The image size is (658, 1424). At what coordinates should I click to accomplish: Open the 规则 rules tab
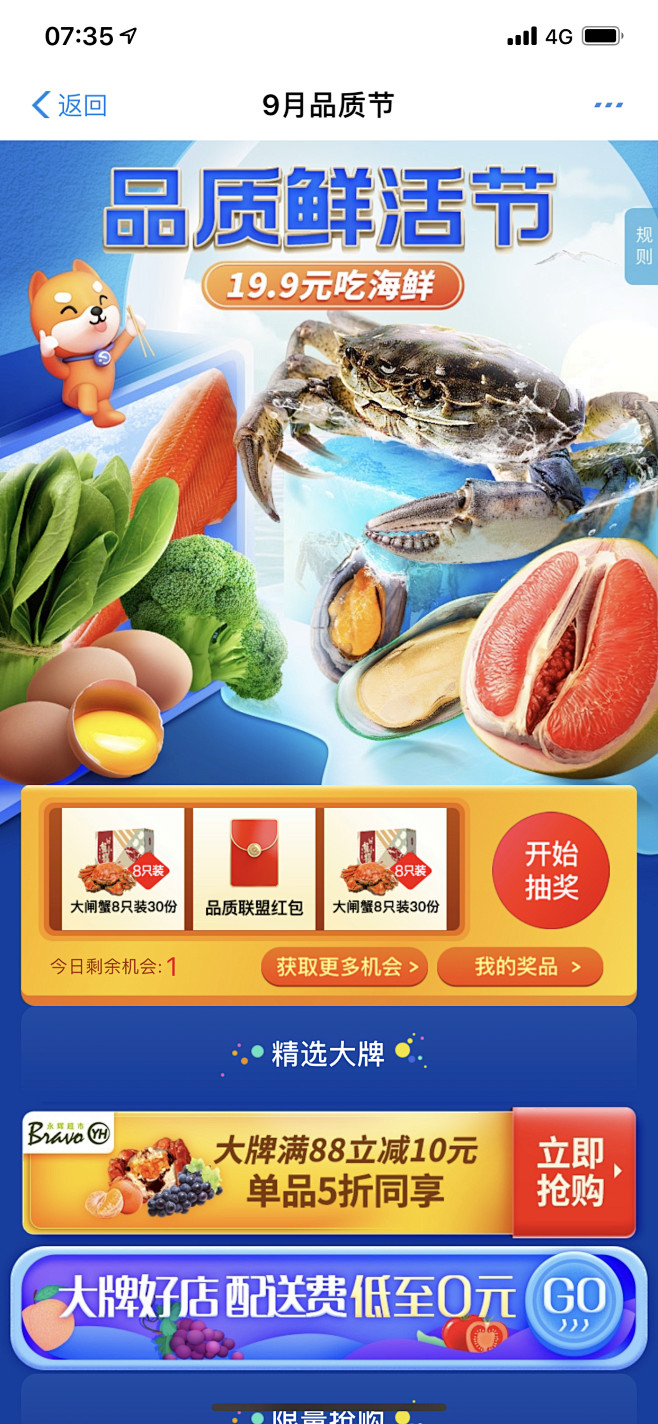click(x=643, y=246)
